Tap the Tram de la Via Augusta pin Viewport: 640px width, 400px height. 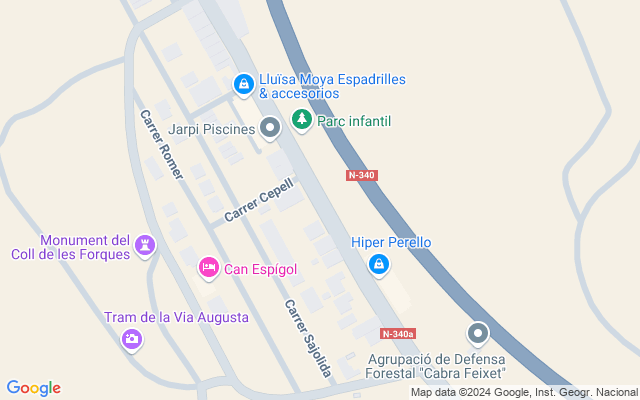[x=131, y=340]
